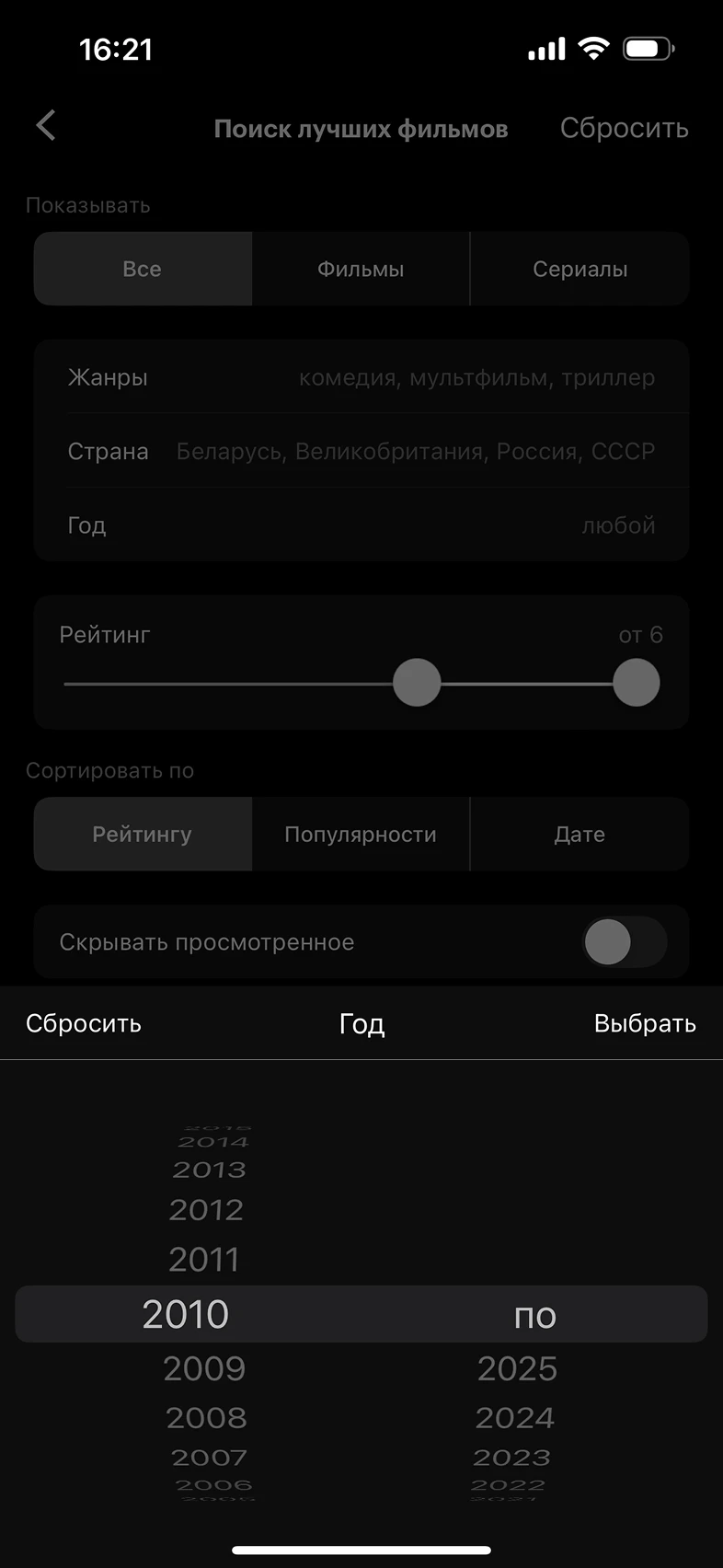The image size is (723, 1568).
Task: Pick 2024 in the end year wheel
Action: (x=515, y=1417)
